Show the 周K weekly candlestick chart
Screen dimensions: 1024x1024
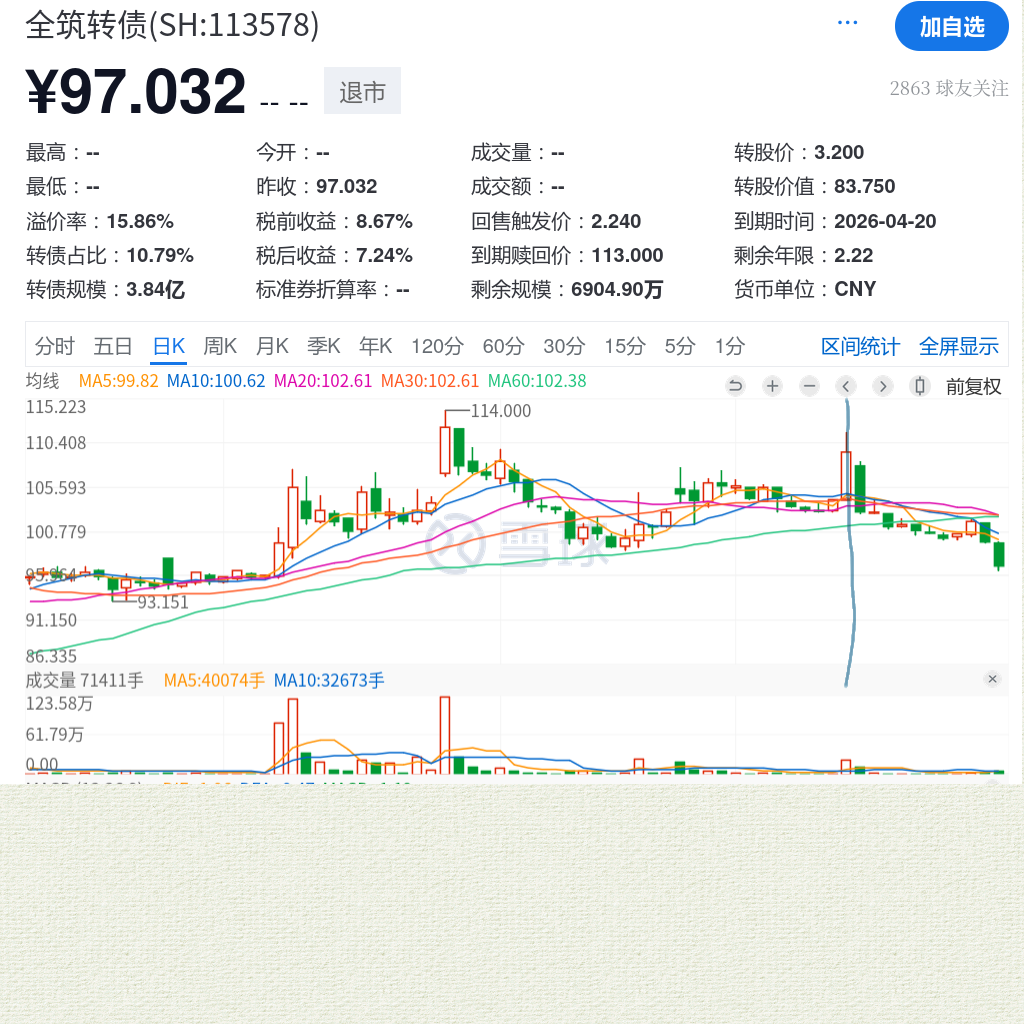[220, 346]
